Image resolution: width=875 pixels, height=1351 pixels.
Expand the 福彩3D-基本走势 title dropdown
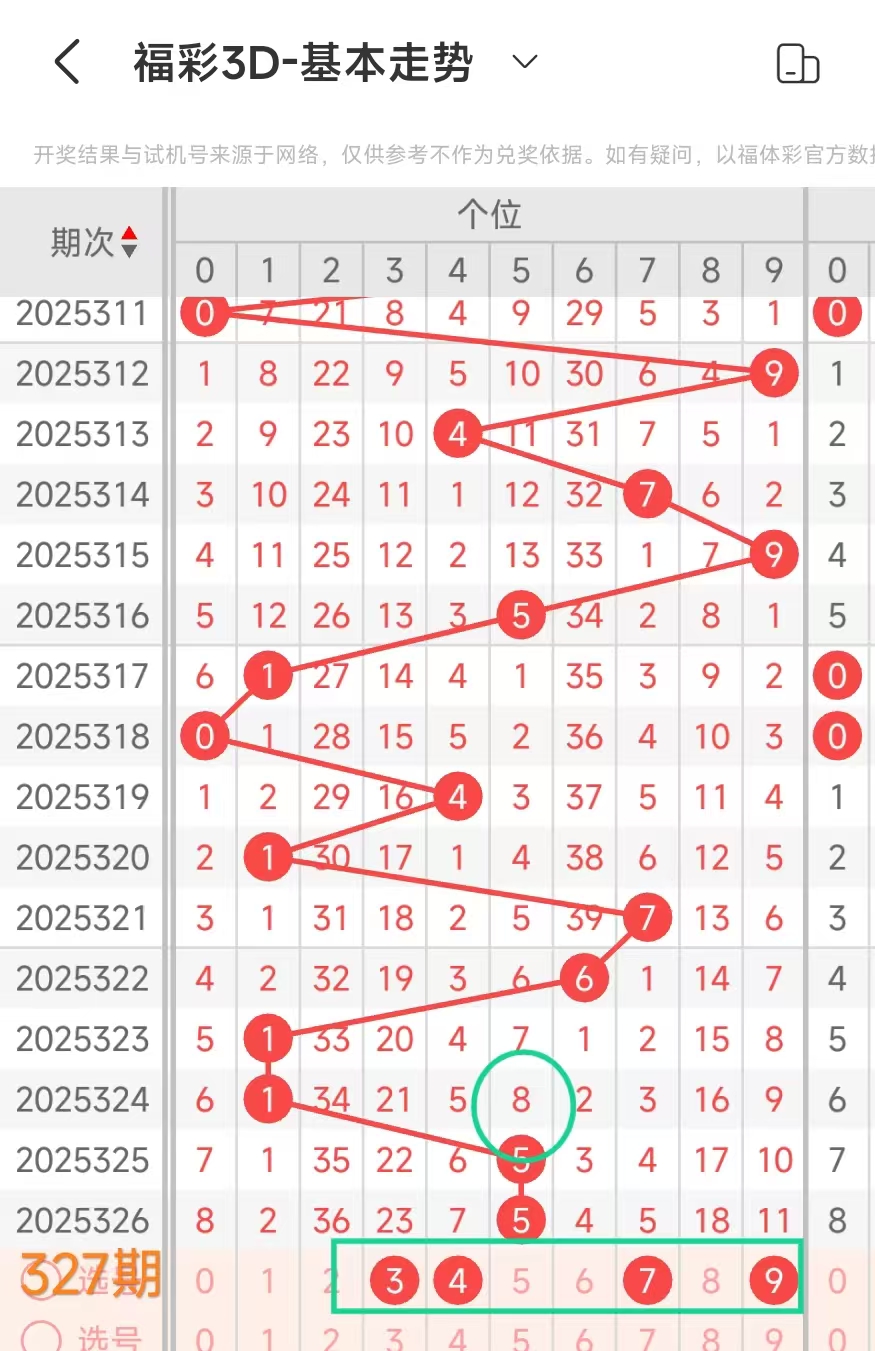(x=525, y=62)
